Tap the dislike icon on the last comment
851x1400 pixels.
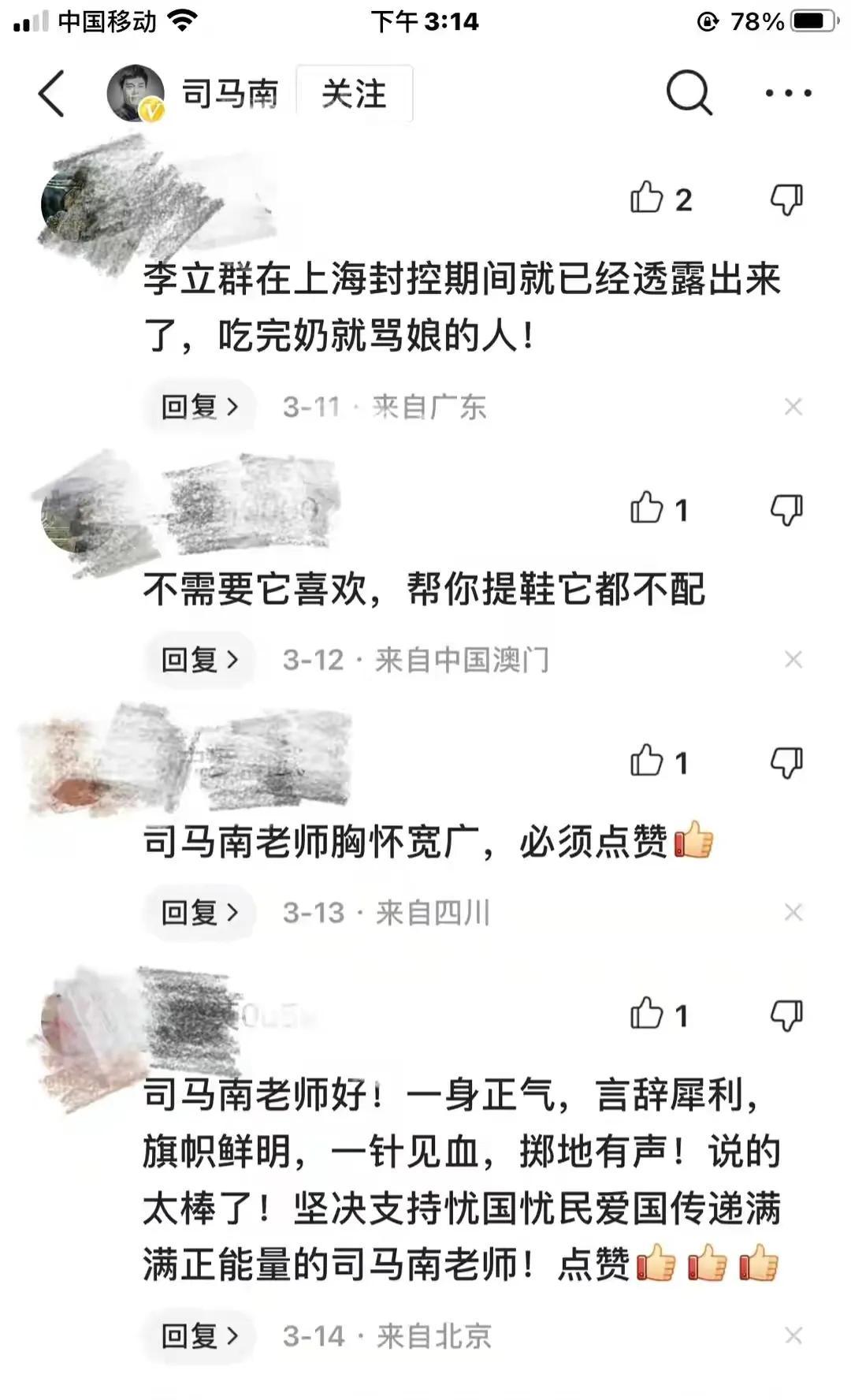coord(786,1017)
